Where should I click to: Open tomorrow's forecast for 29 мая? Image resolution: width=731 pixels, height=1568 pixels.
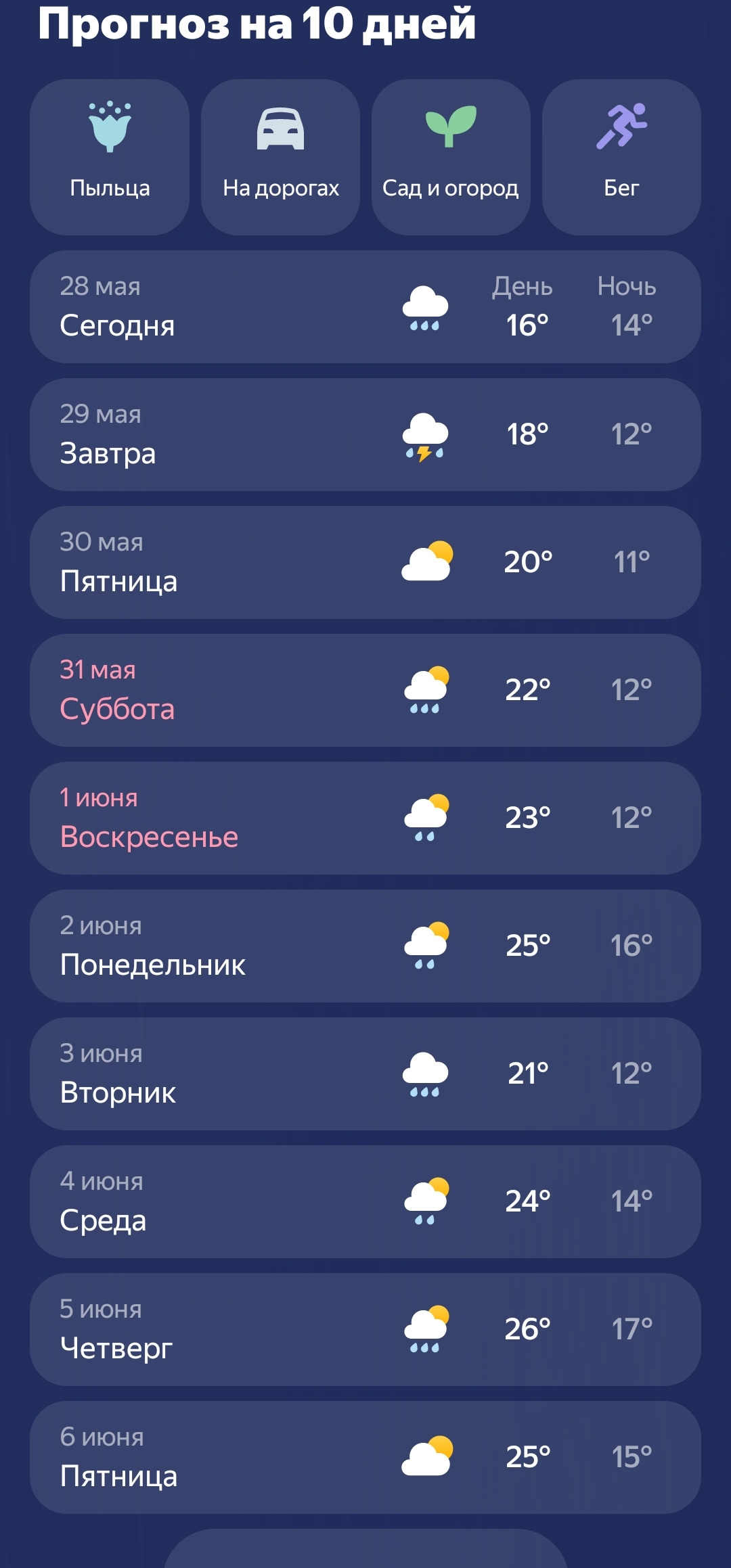[365, 434]
